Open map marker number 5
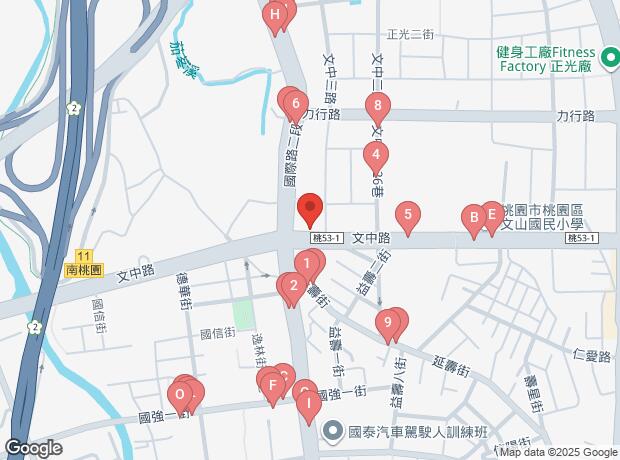 [406, 214]
